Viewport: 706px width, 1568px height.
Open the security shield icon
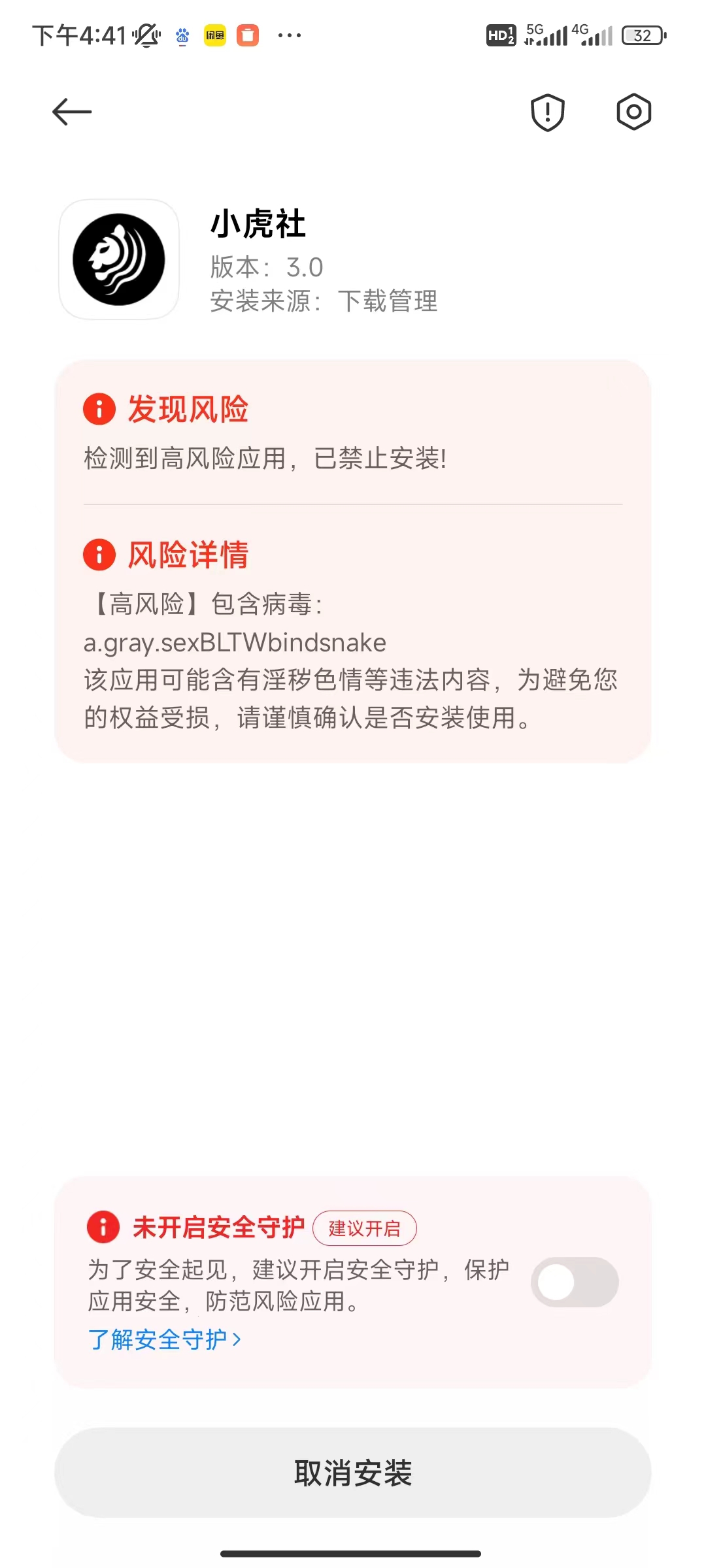547,112
